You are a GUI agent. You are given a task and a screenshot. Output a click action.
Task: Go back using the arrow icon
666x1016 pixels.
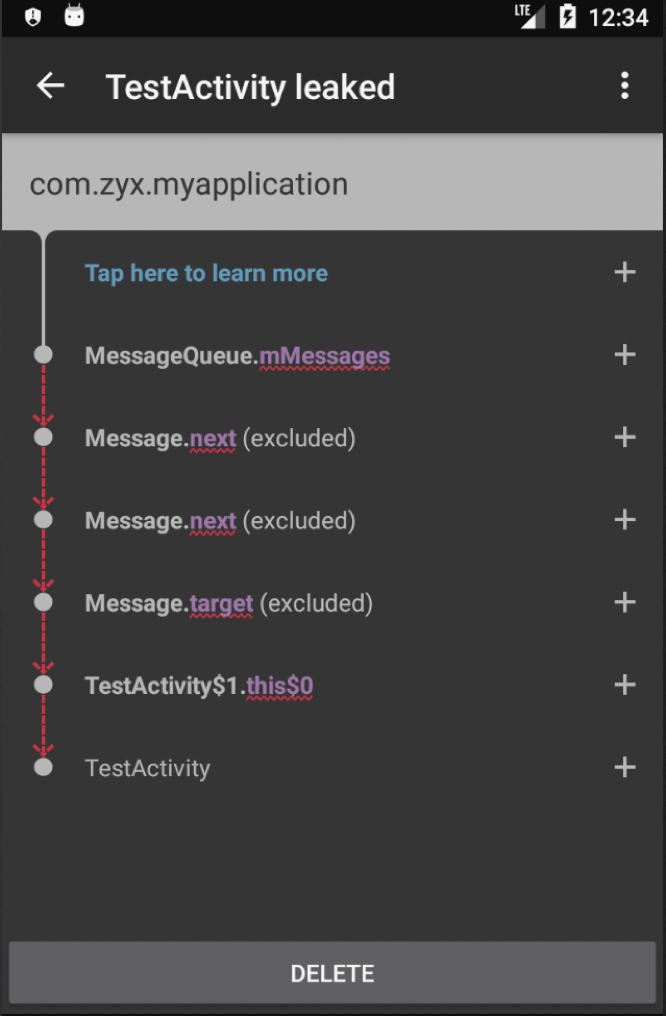coord(51,86)
